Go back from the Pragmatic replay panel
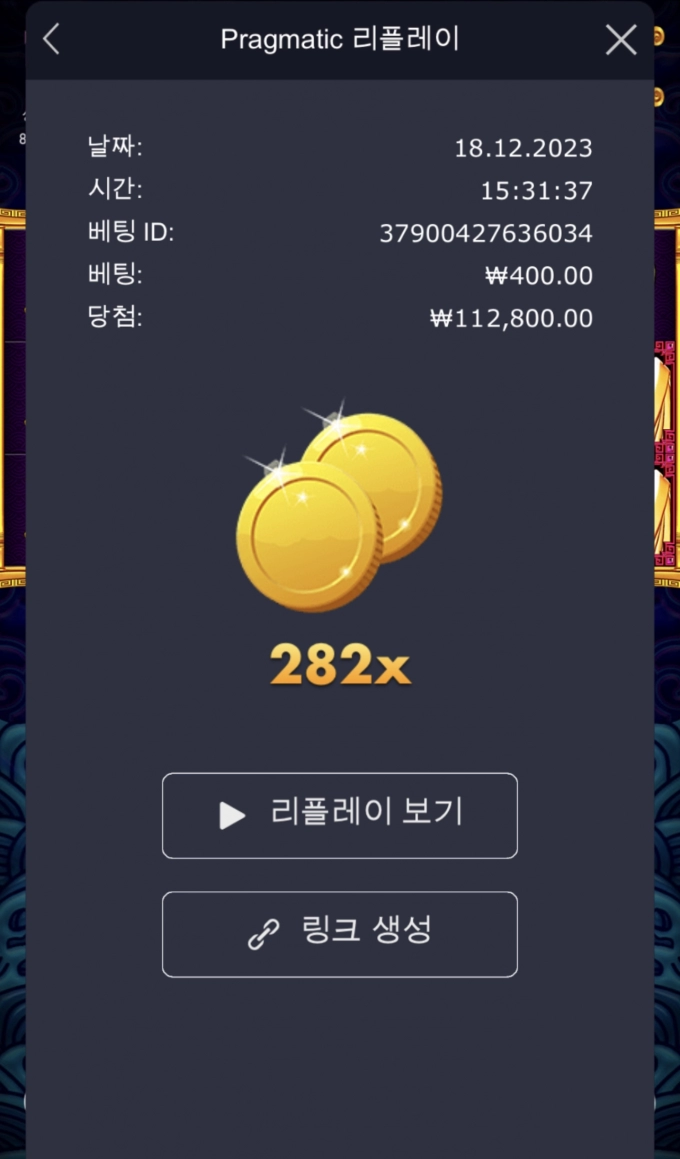This screenshot has width=680, height=1159. point(52,40)
